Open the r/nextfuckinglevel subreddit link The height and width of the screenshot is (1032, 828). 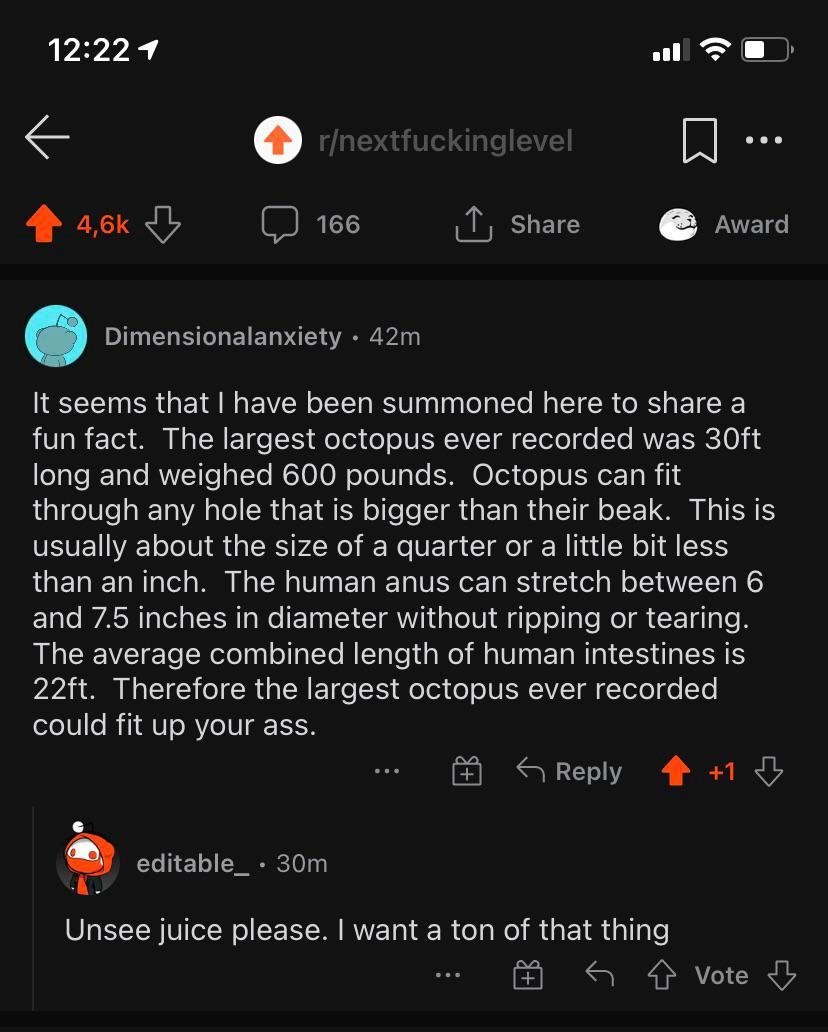[445, 140]
